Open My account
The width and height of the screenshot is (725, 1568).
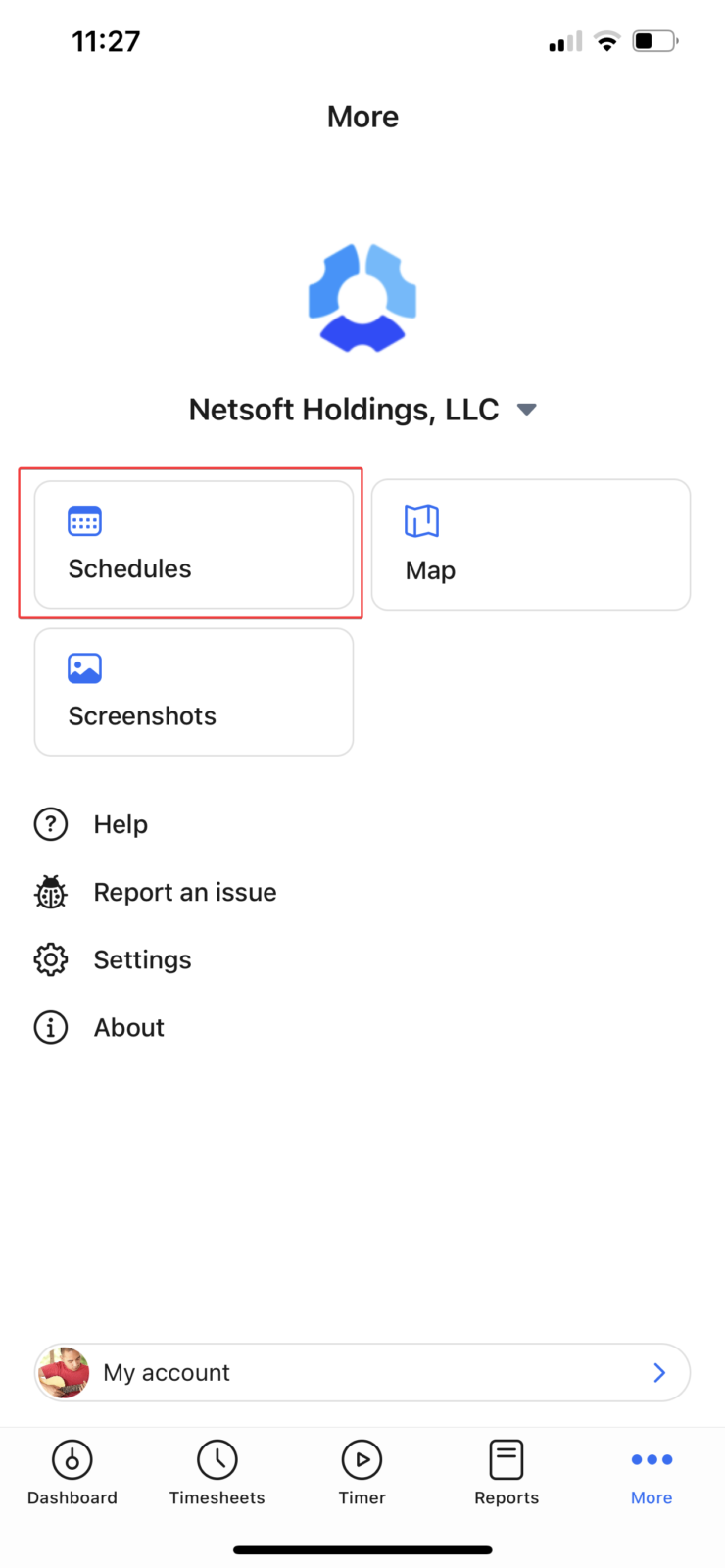point(362,1372)
